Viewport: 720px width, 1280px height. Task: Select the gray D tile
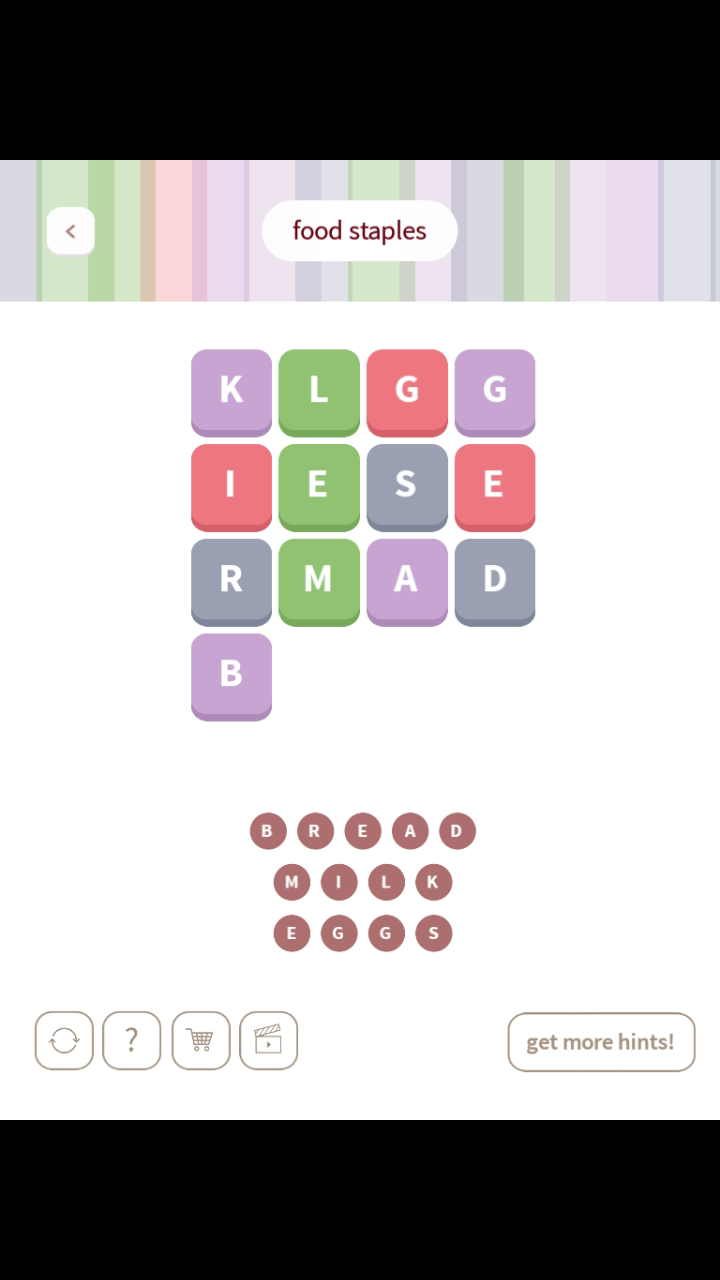[495, 580]
